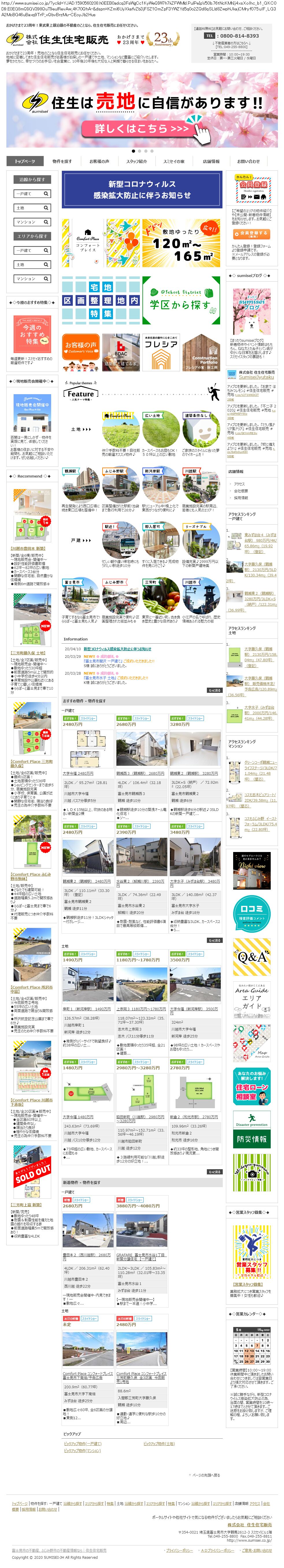
Task: Open the 新型コロナウィルス notice banner
Action: click(141, 189)
